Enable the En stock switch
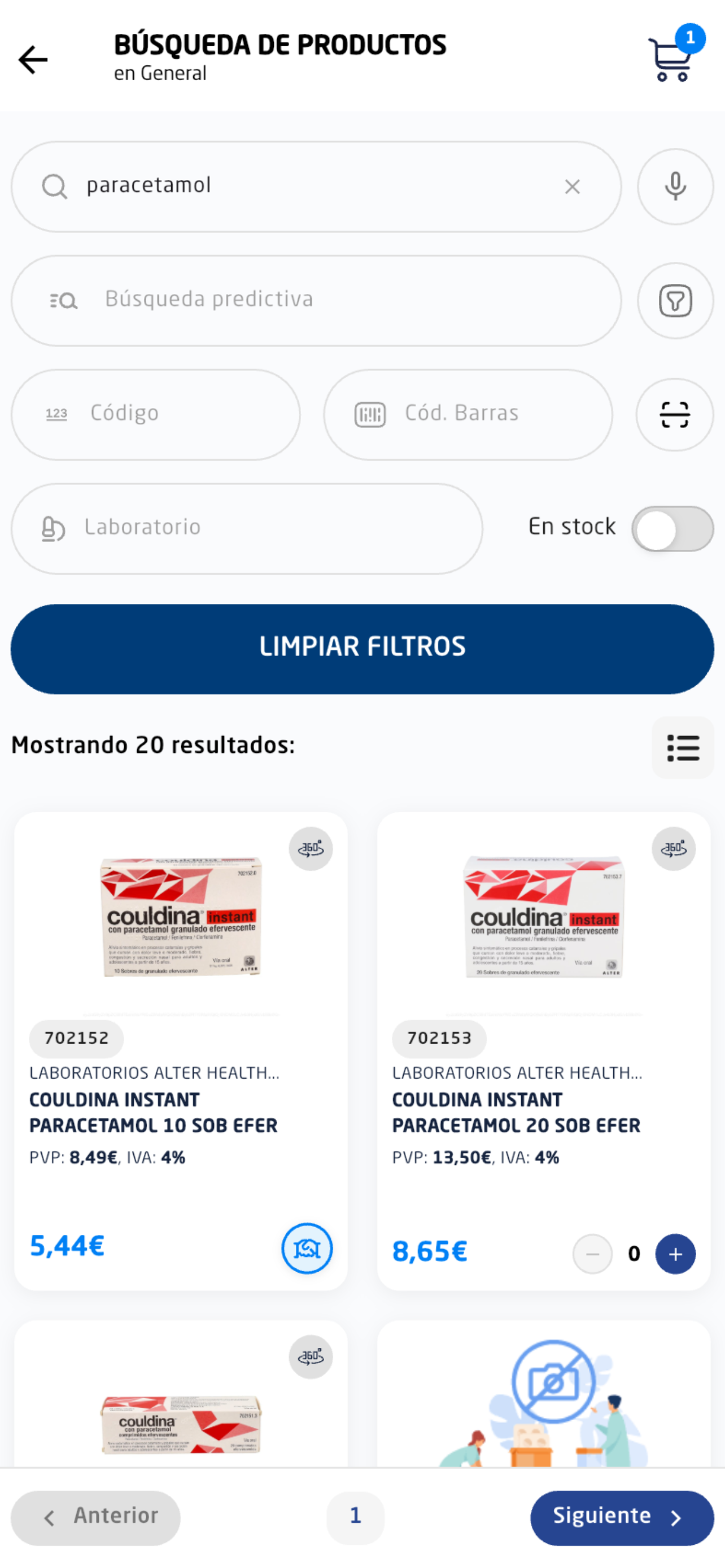This screenshot has width=725, height=1568. point(672,528)
